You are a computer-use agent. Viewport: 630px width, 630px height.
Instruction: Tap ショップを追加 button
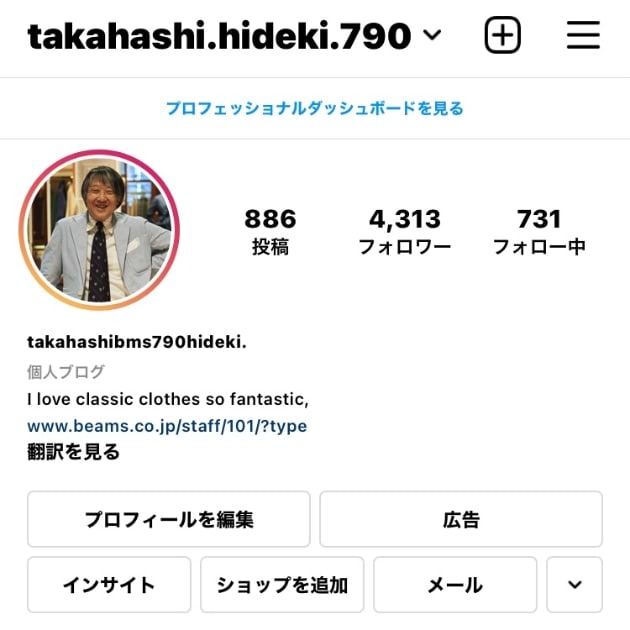point(282,584)
